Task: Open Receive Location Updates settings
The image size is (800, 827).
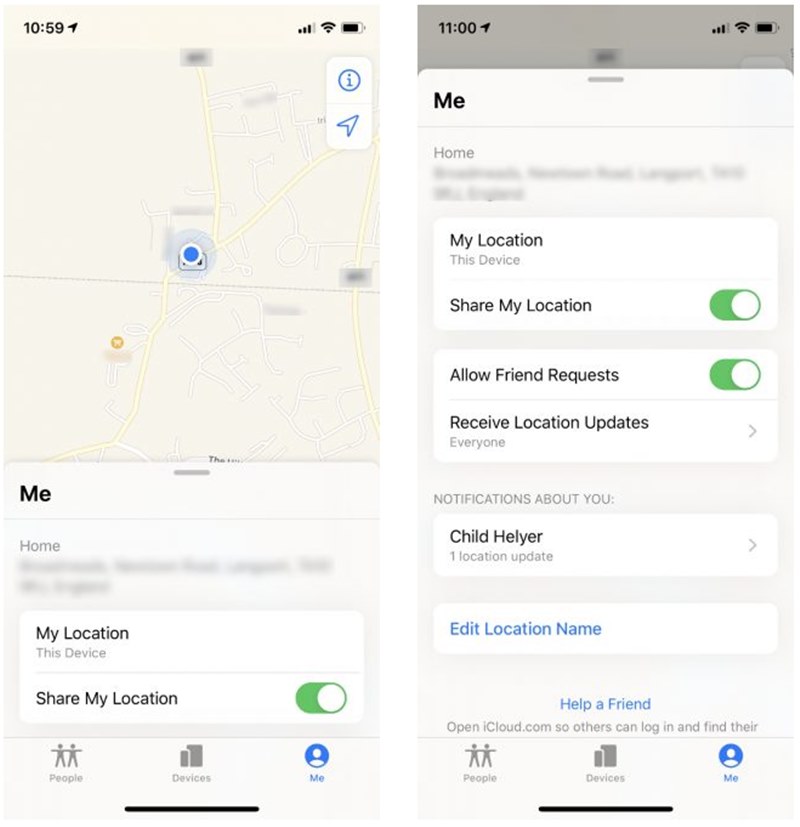Action: coord(604,431)
